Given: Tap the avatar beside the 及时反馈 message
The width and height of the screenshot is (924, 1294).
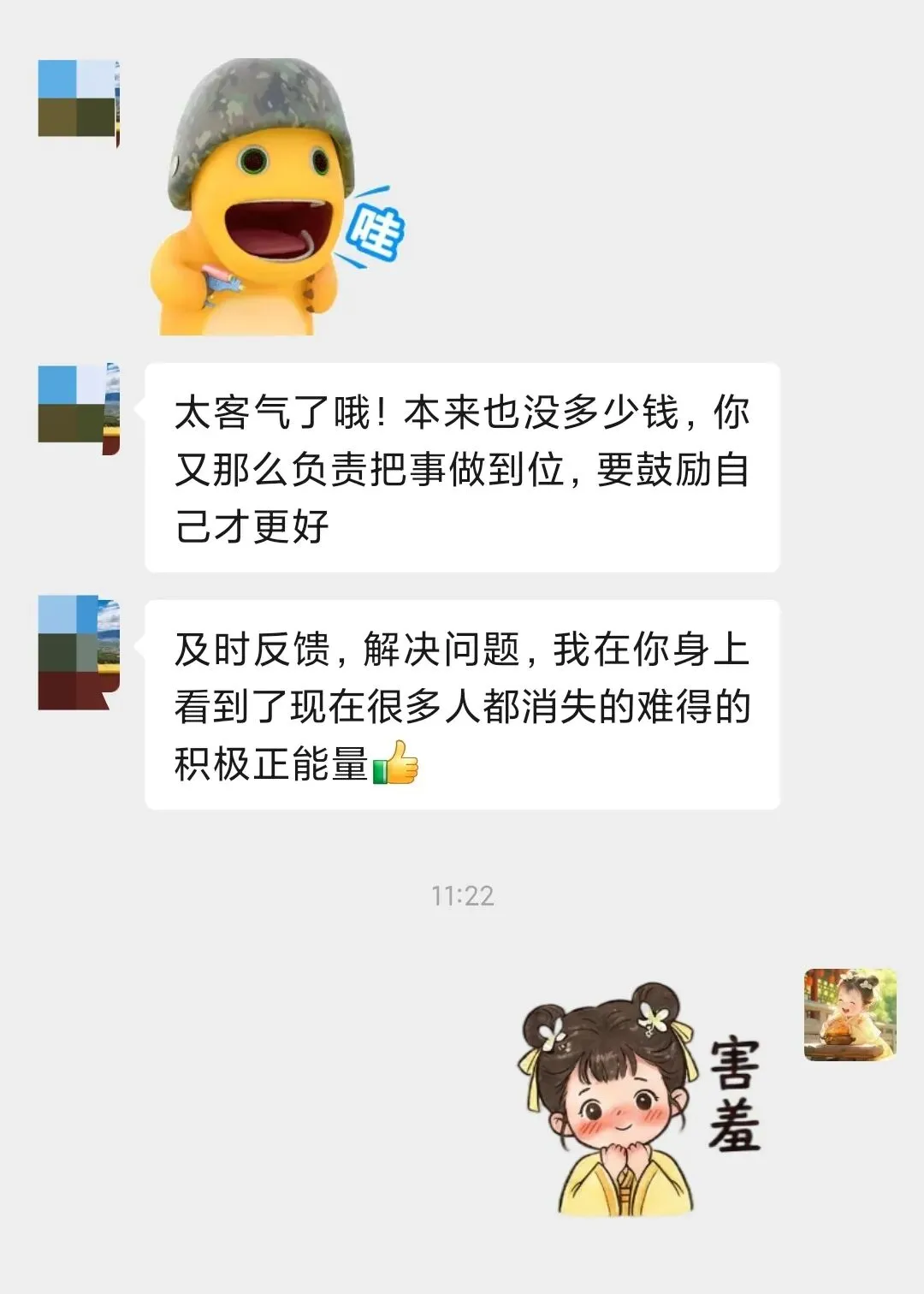Looking at the screenshot, I should tap(78, 653).
